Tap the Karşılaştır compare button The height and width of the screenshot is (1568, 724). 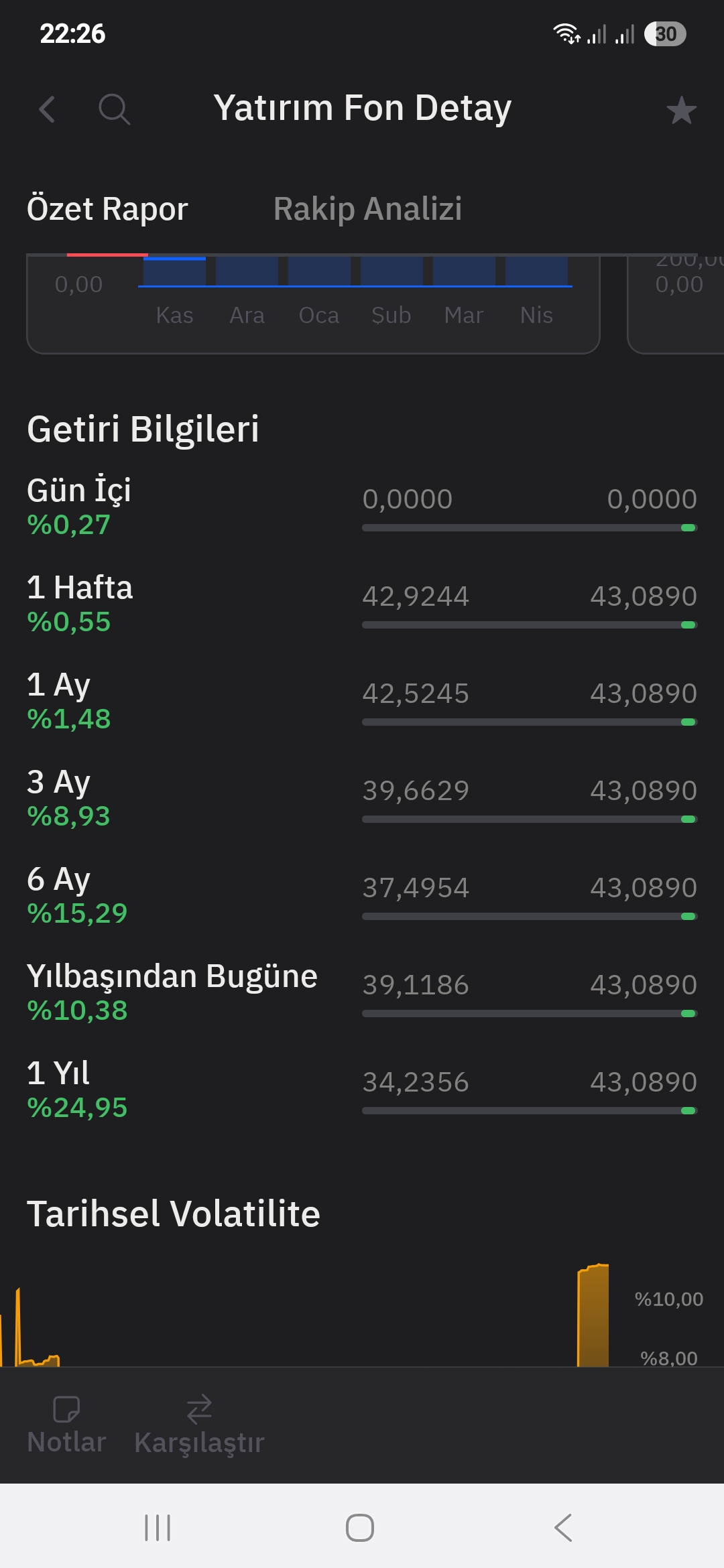pyautogui.click(x=199, y=1425)
